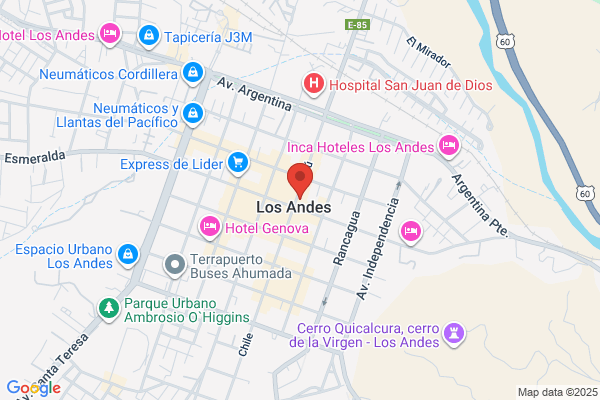Select the Espacio Urbano Los Andes pin
This screenshot has width=600, height=400.
coord(128,255)
